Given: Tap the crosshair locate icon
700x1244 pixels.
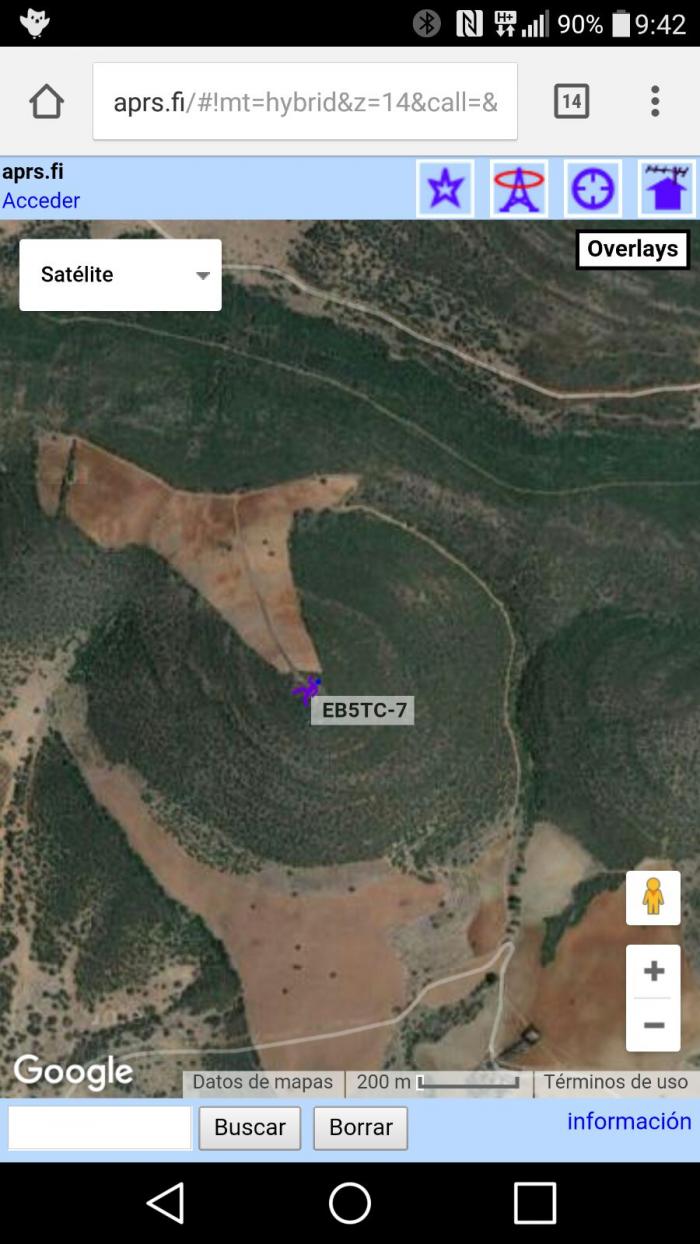Looking at the screenshot, I should click(593, 188).
